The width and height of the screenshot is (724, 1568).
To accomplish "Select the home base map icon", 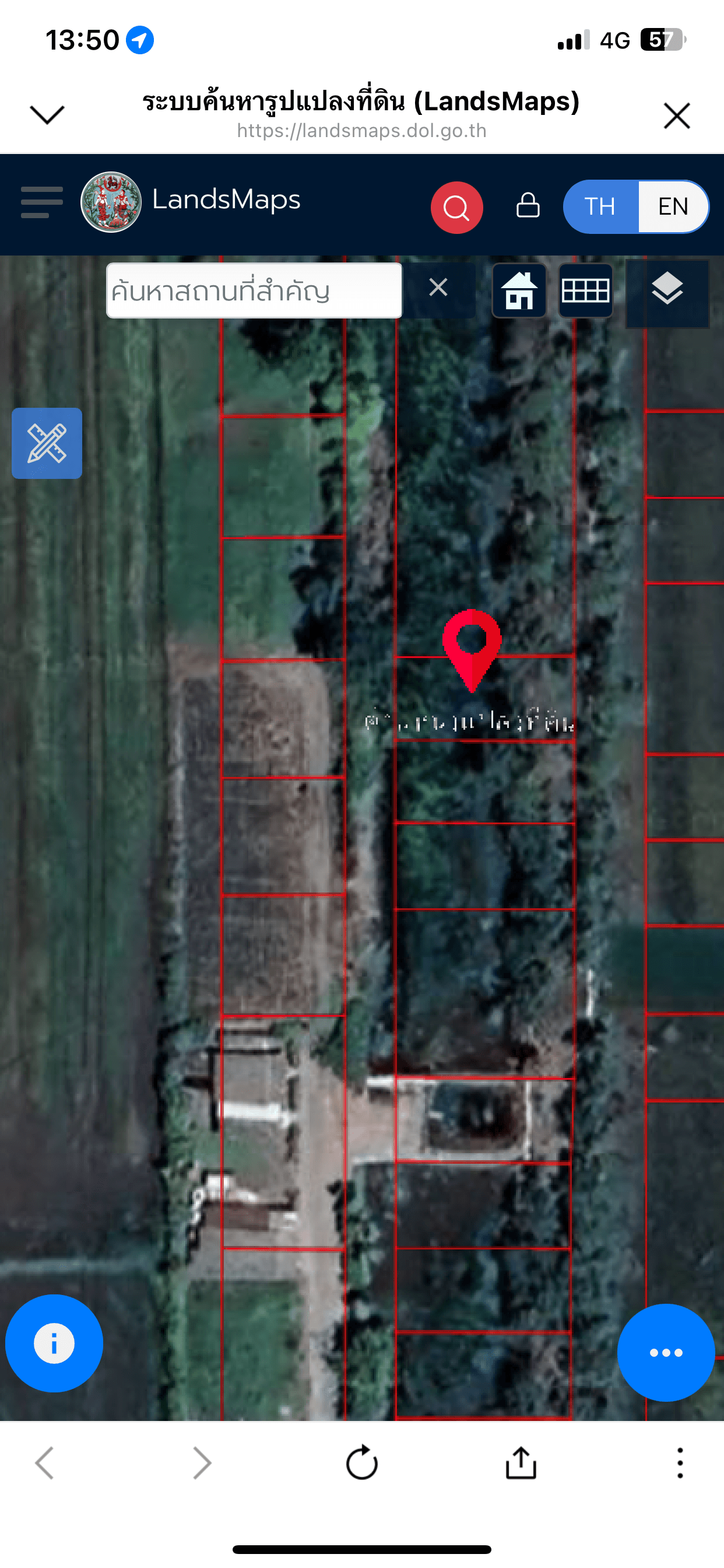I will point(519,291).
